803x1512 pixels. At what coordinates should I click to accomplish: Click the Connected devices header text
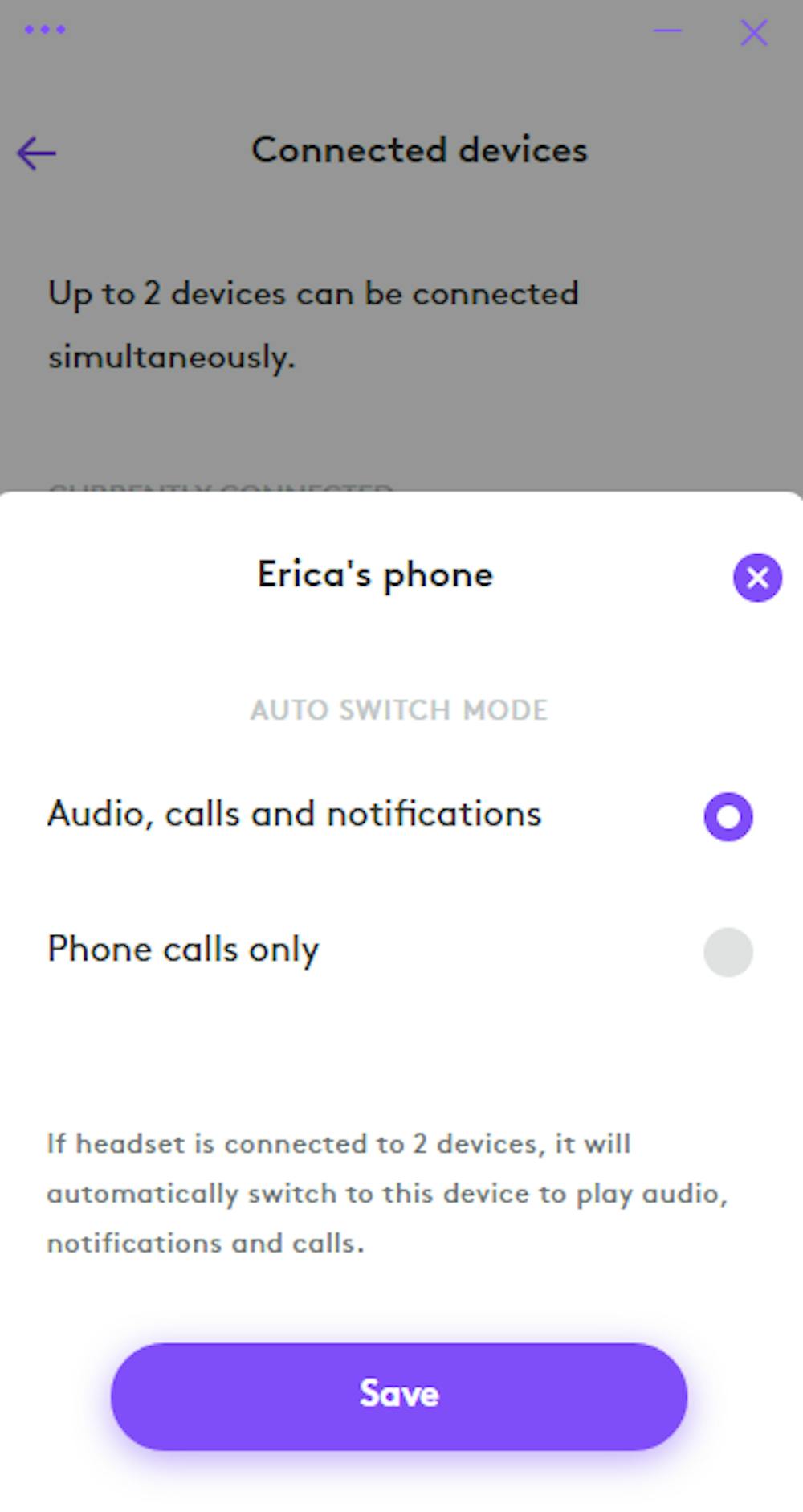coord(419,150)
